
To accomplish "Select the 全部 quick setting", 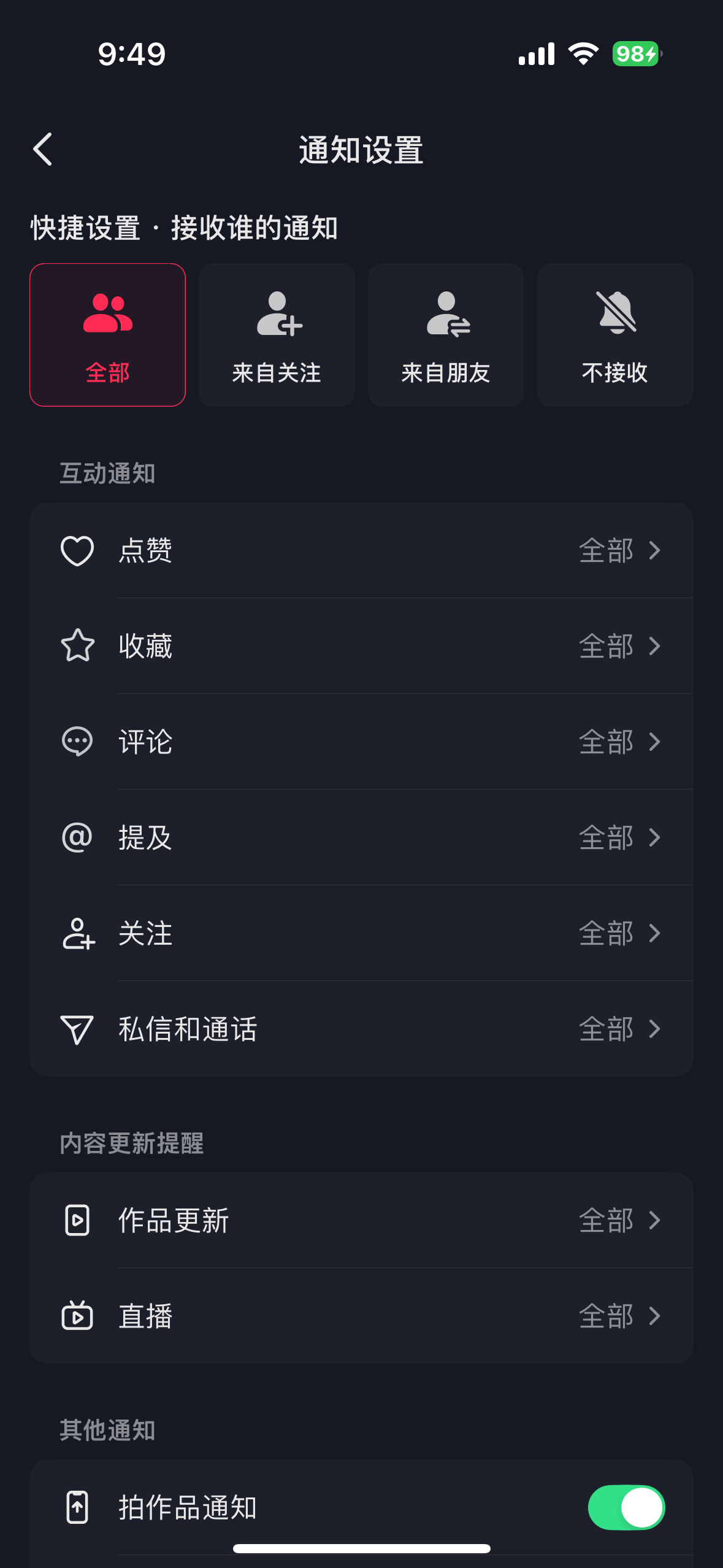I will [107, 335].
